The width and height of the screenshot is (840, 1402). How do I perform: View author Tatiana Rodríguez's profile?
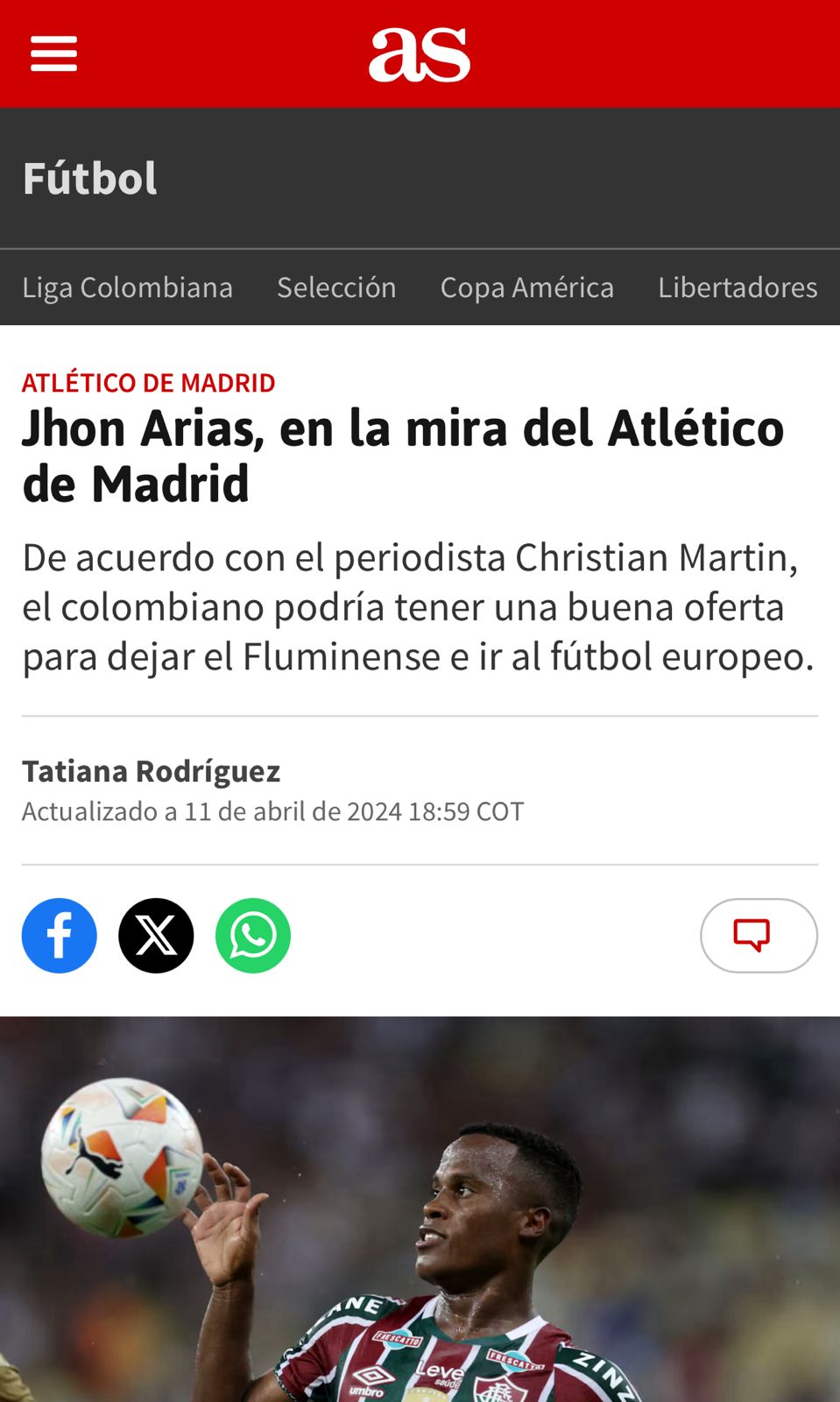(151, 771)
